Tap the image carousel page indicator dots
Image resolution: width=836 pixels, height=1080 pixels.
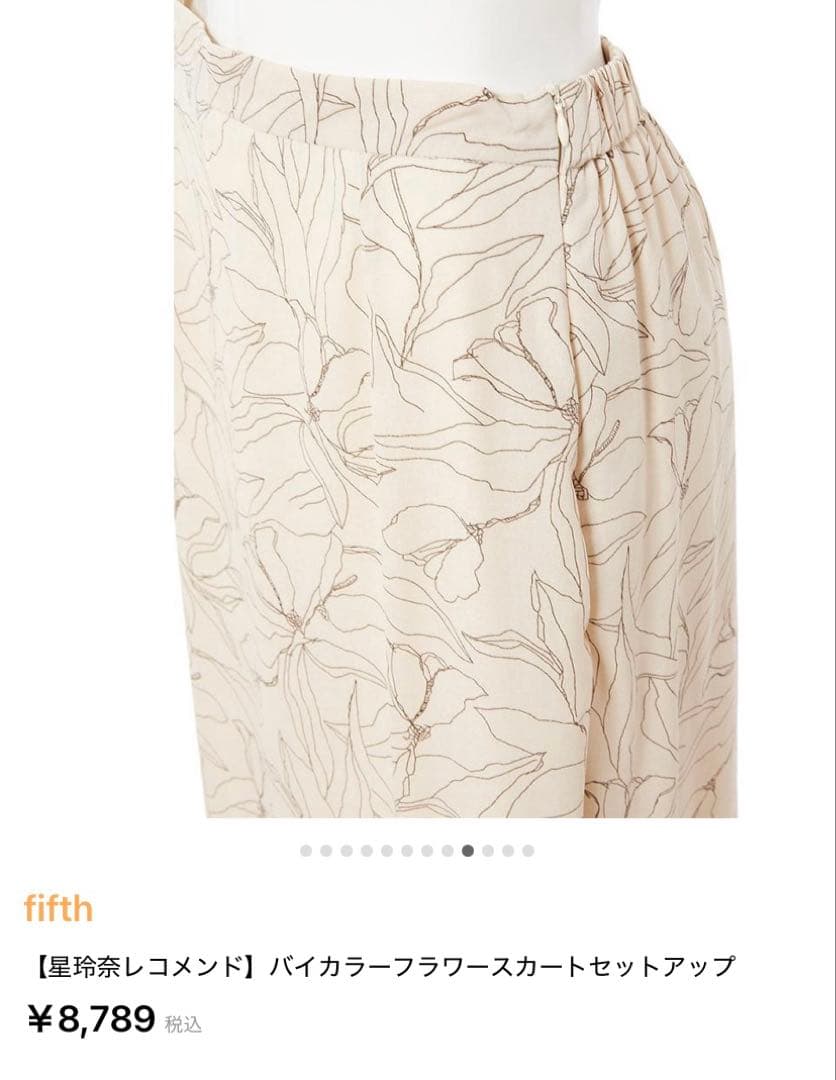[417, 851]
